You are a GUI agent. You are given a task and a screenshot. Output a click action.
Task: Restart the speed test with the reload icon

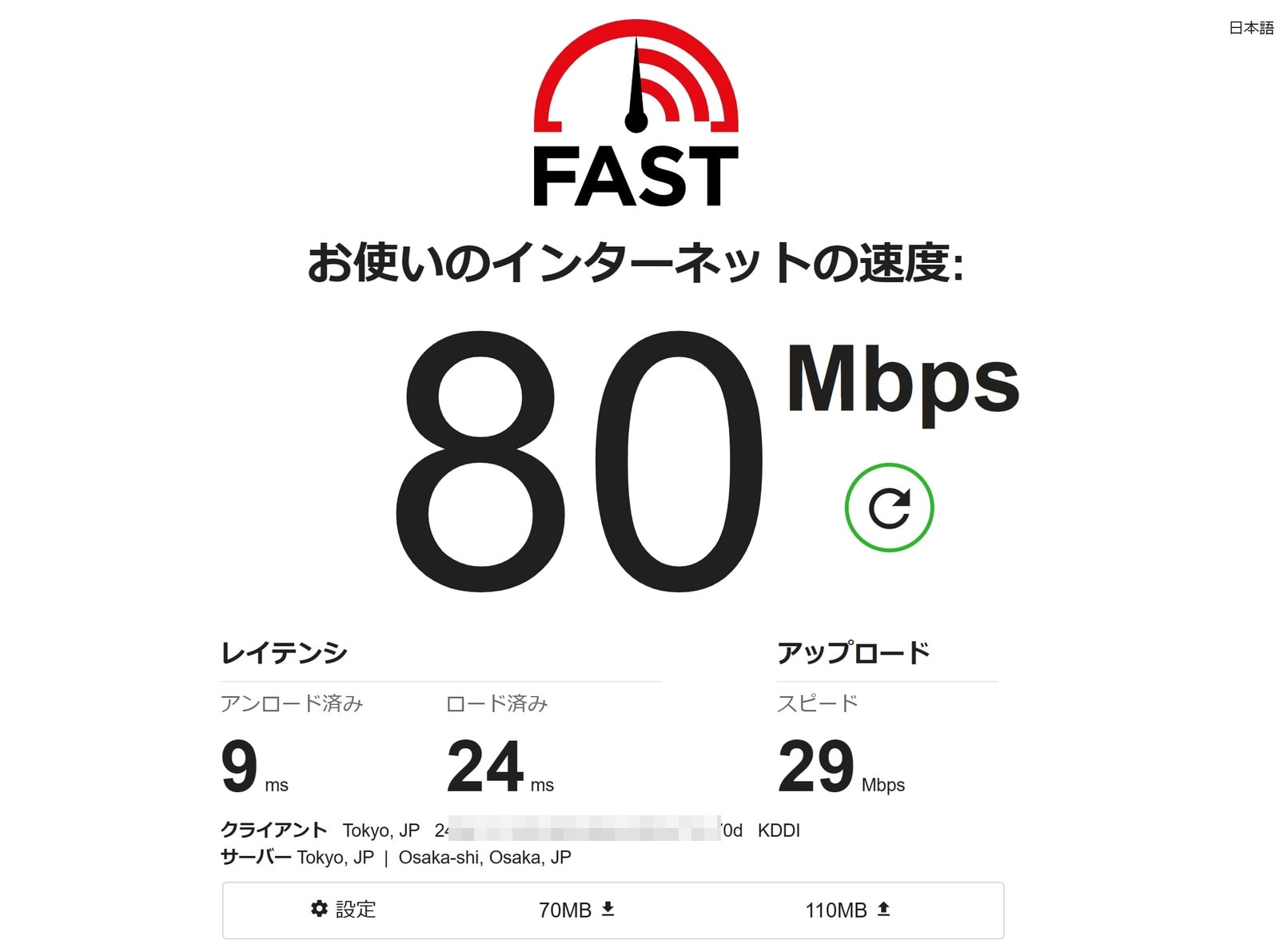(888, 508)
